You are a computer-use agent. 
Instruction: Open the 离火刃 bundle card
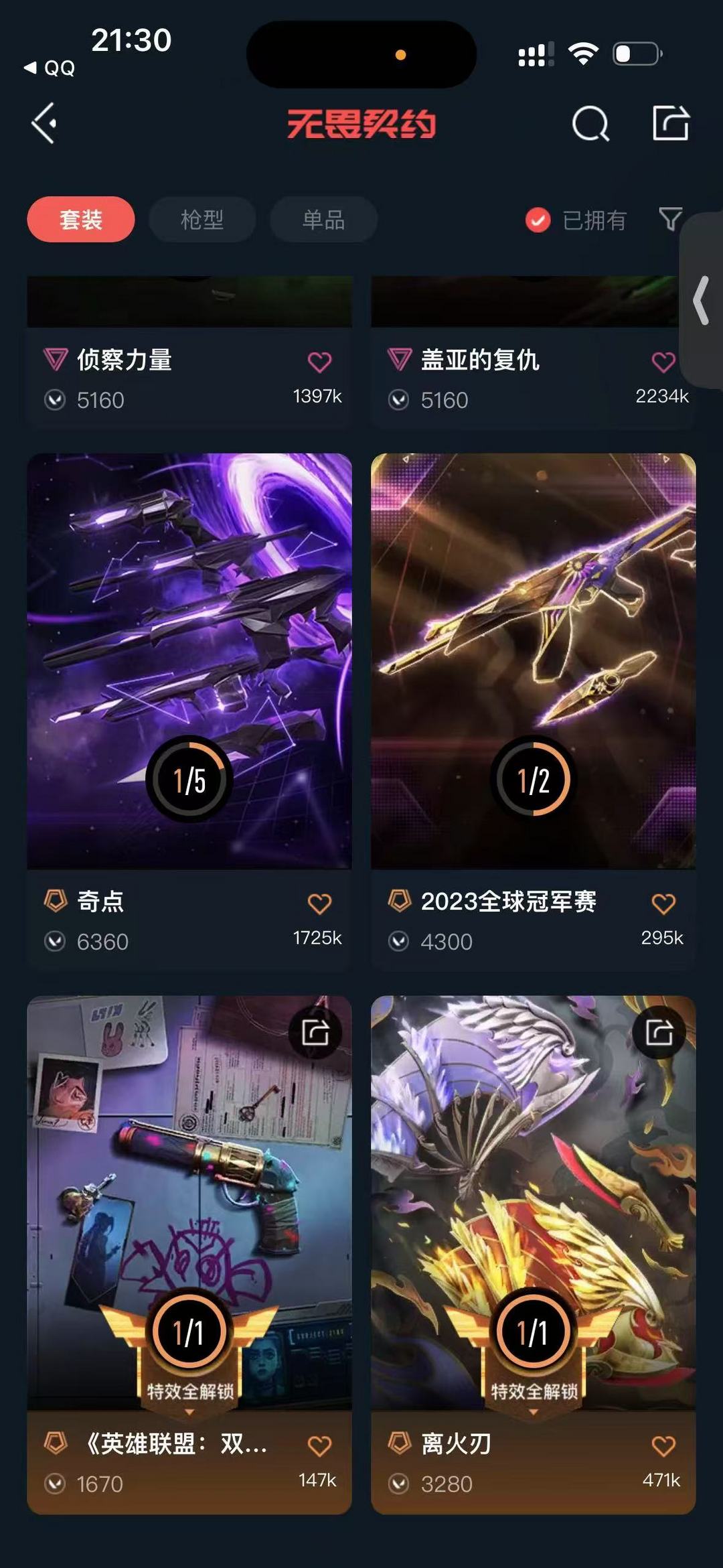534,1255
